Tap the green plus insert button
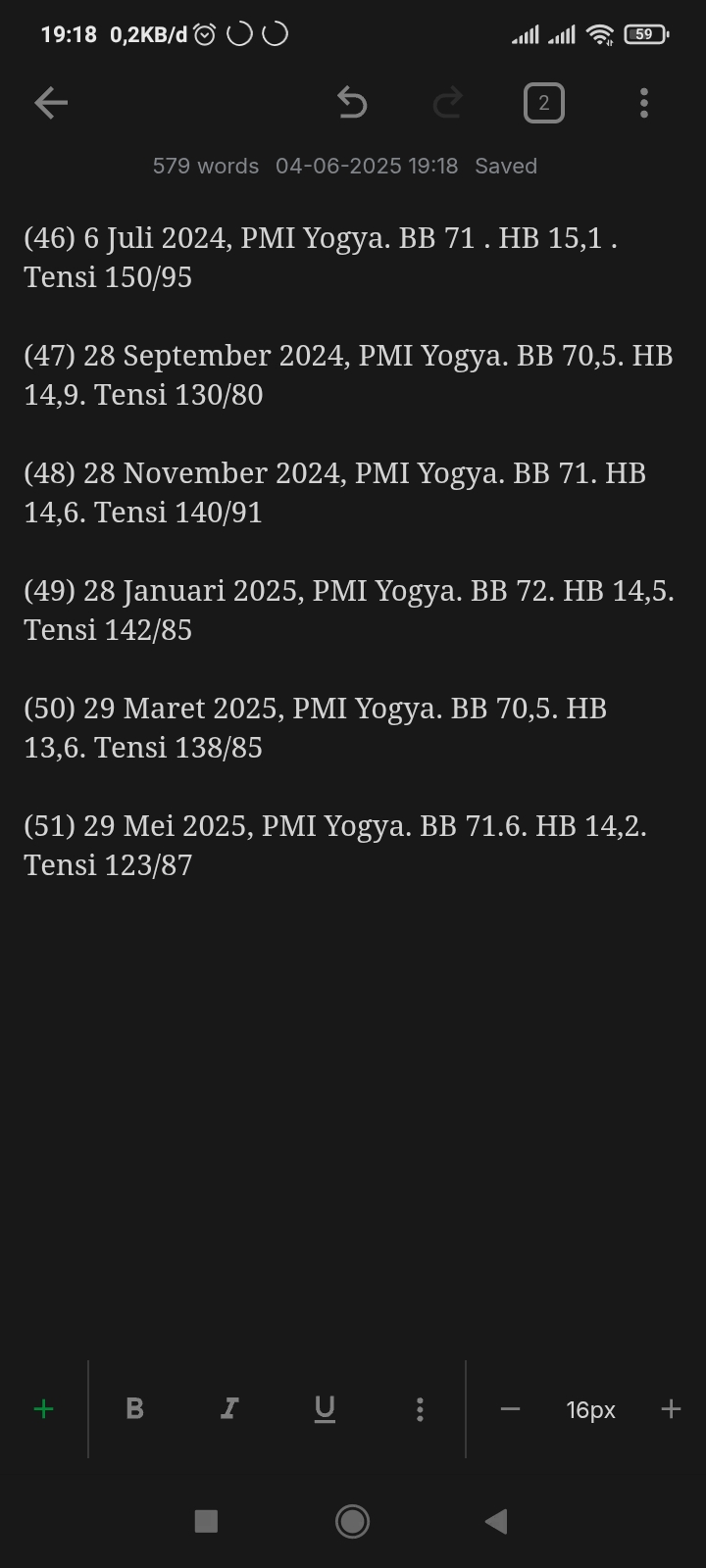 44,1409
